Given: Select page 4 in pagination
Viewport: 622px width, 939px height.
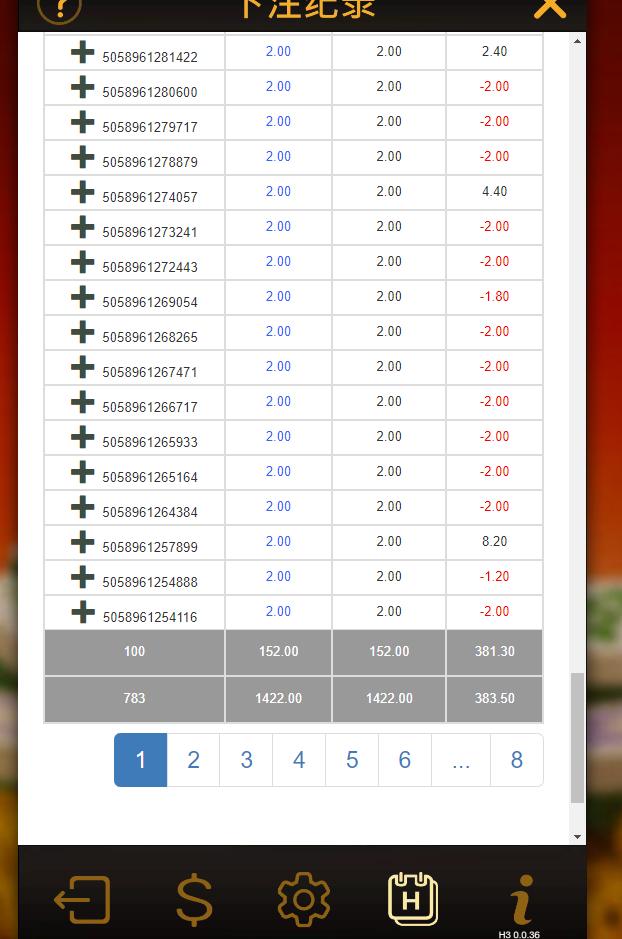Looking at the screenshot, I should (x=299, y=760).
